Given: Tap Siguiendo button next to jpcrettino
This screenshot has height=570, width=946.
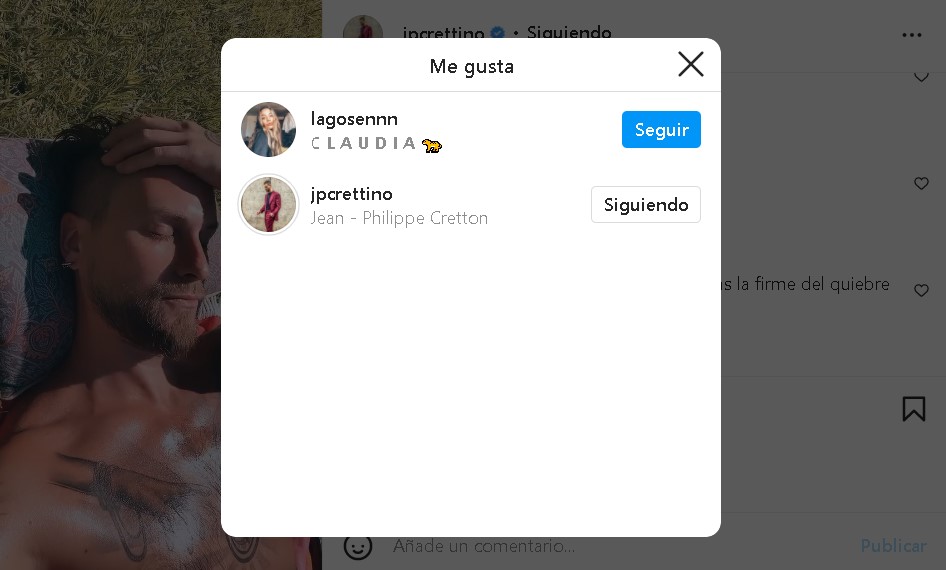Looking at the screenshot, I should (x=646, y=205).
